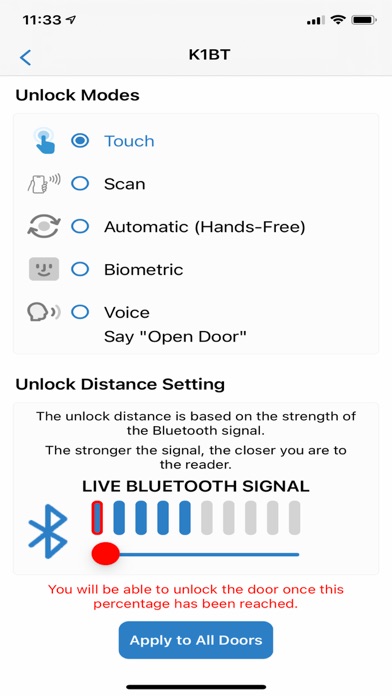Image resolution: width=392 pixels, height=696 pixels.
Task: Select the Touch unlock mode
Action: pos(80,141)
